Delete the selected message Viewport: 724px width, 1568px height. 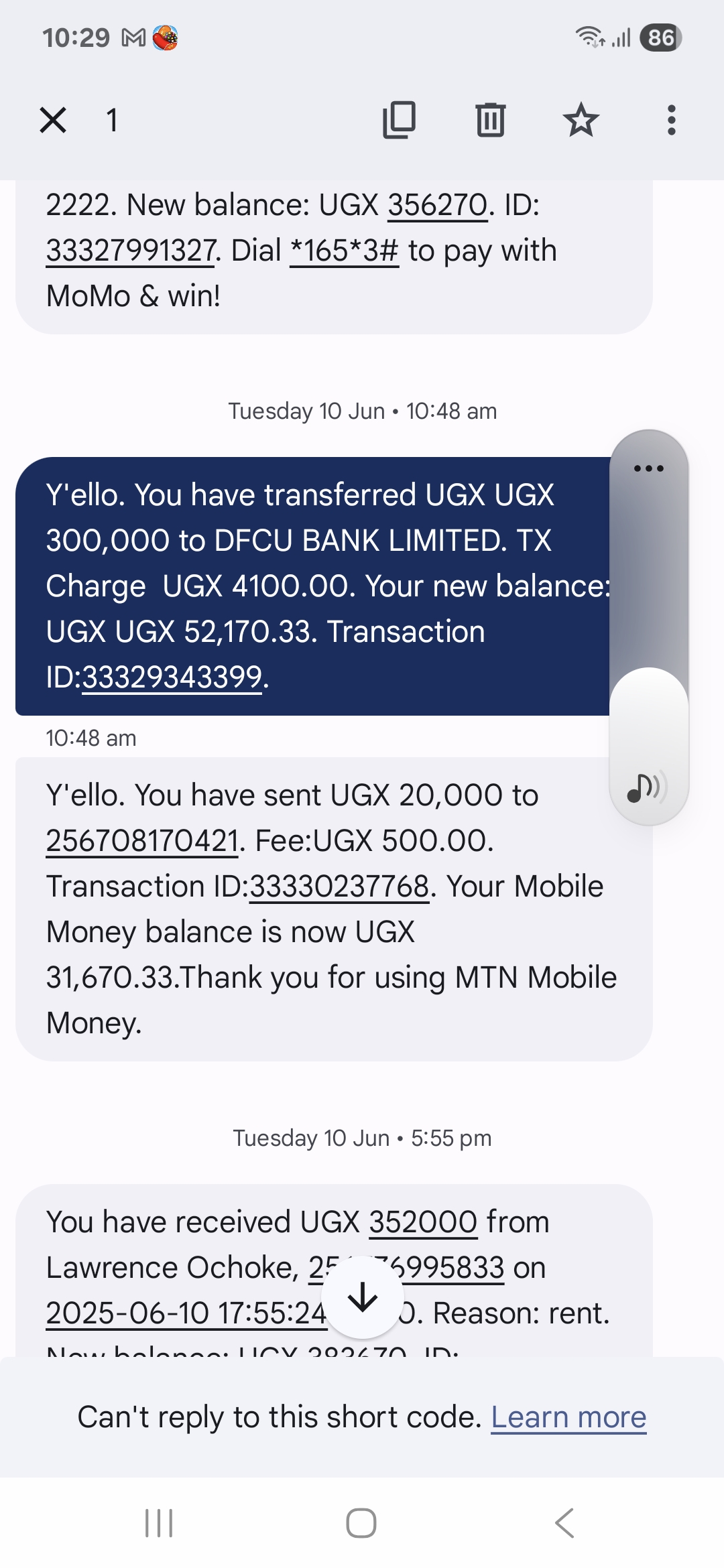(x=490, y=121)
